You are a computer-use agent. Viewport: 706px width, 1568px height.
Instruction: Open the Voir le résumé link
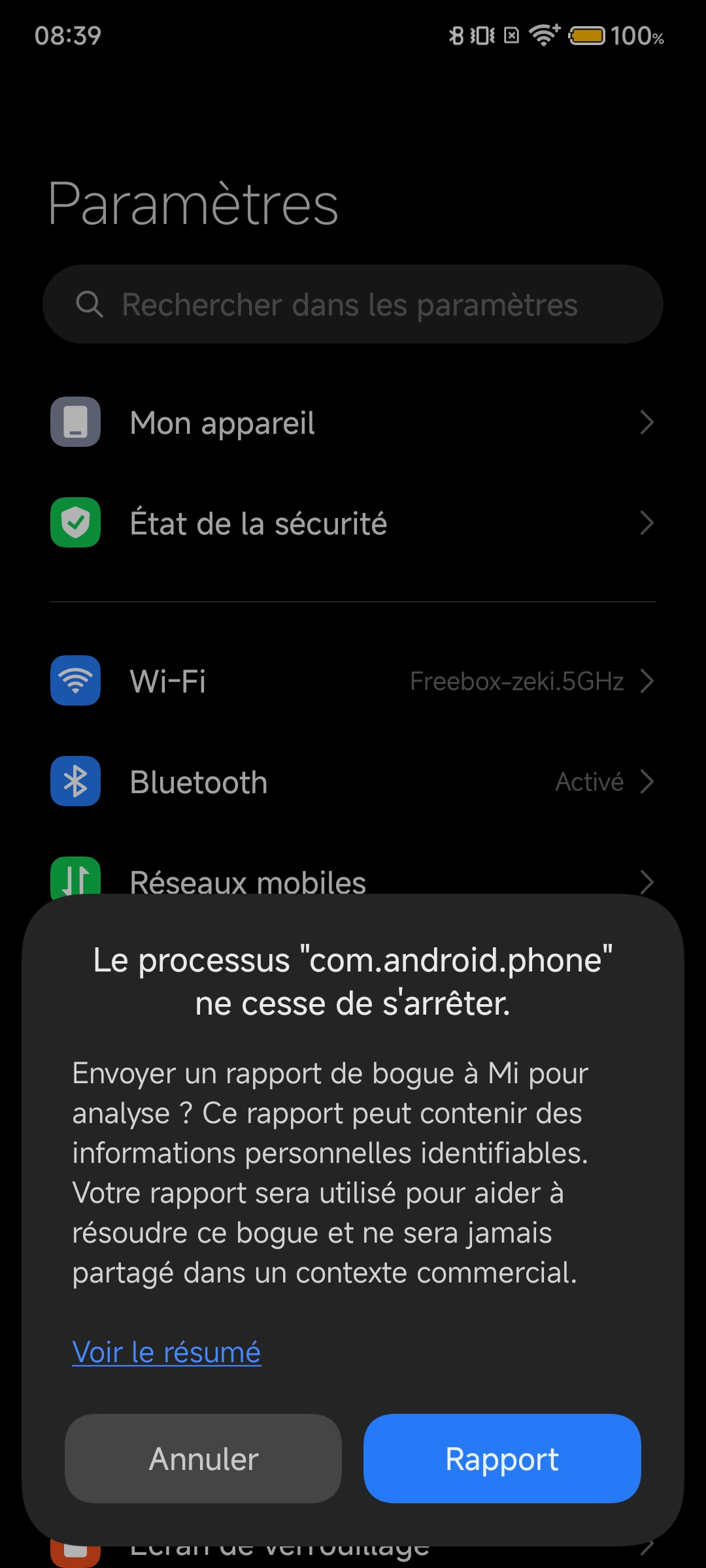coord(167,1352)
